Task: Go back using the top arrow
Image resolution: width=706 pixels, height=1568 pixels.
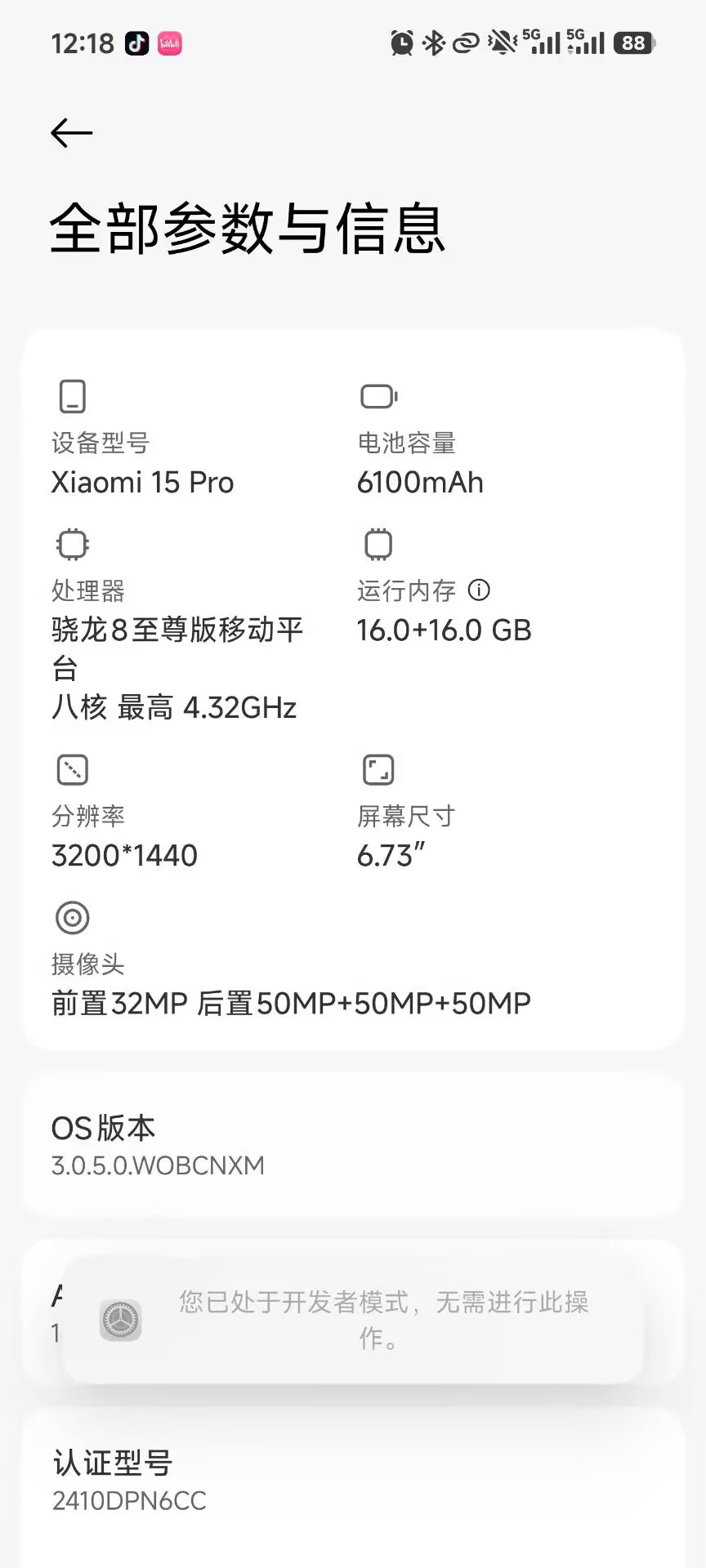Action: click(72, 133)
